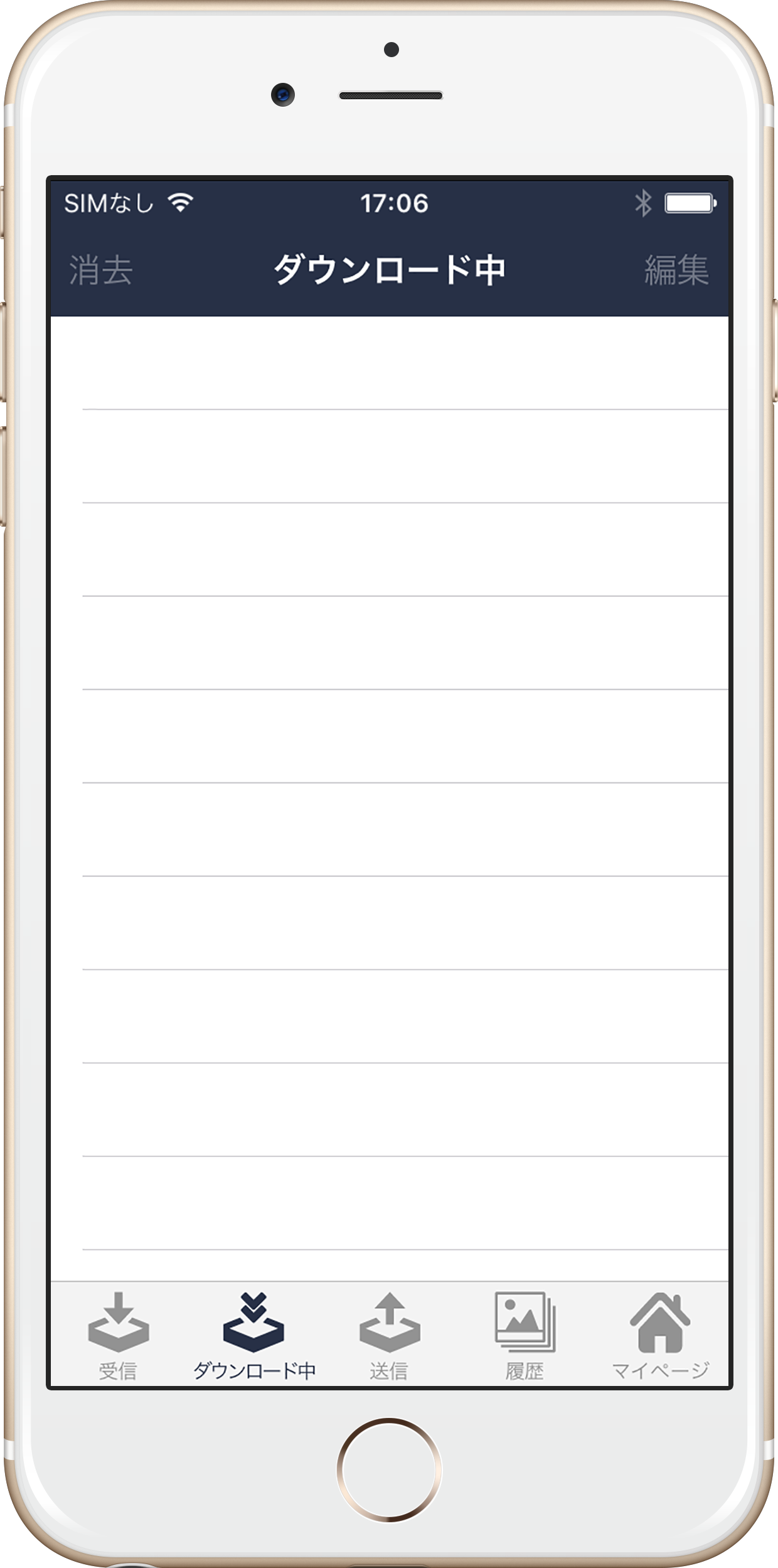Screen dimensions: 778x1568
Task: Tap the 消去 button in the header
Action: click(100, 271)
